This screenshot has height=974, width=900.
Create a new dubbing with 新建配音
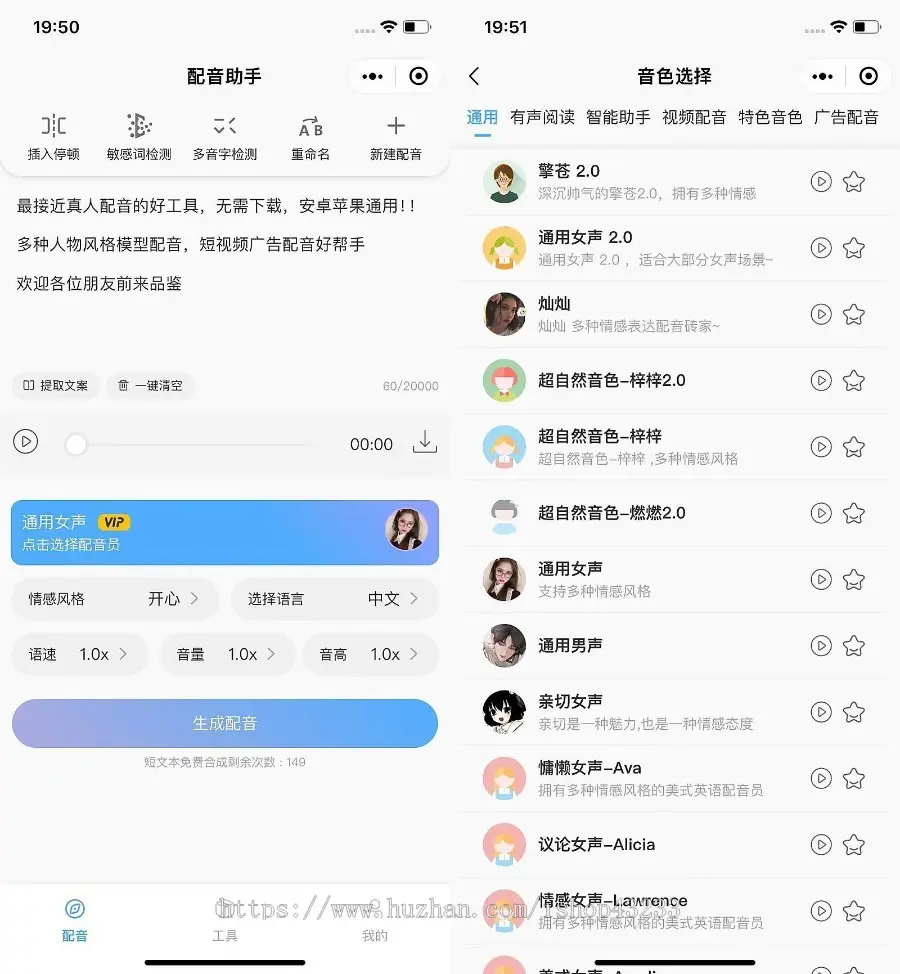click(x=396, y=137)
